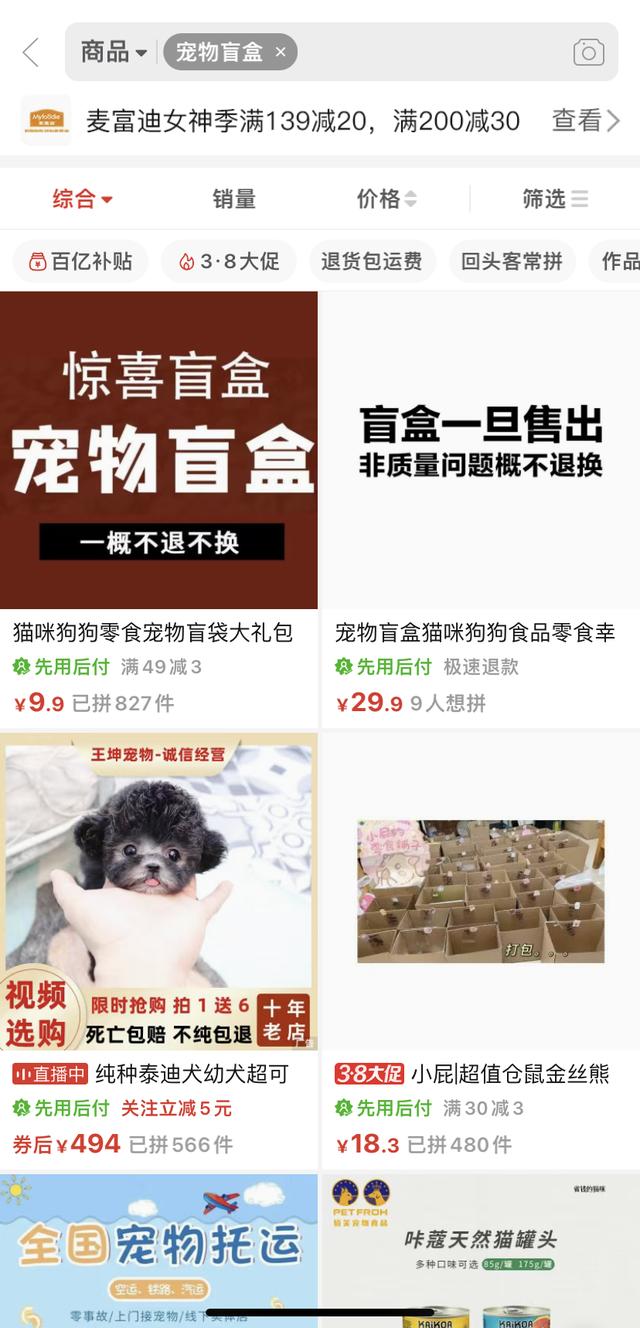Viewport: 640px width, 1328px height.
Task: Sort results by 综合
Action: pyautogui.click(x=82, y=199)
